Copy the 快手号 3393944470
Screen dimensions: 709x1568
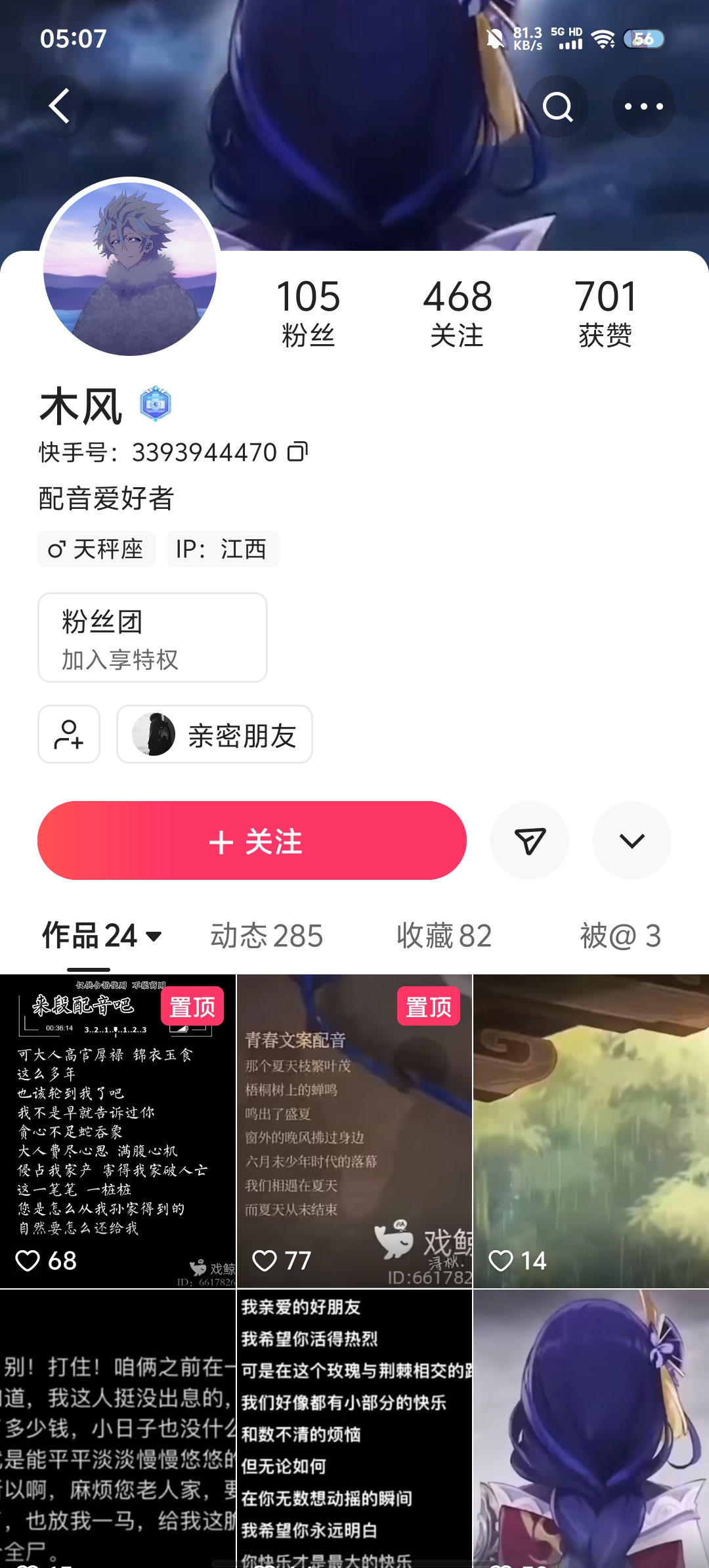(297, 452)
